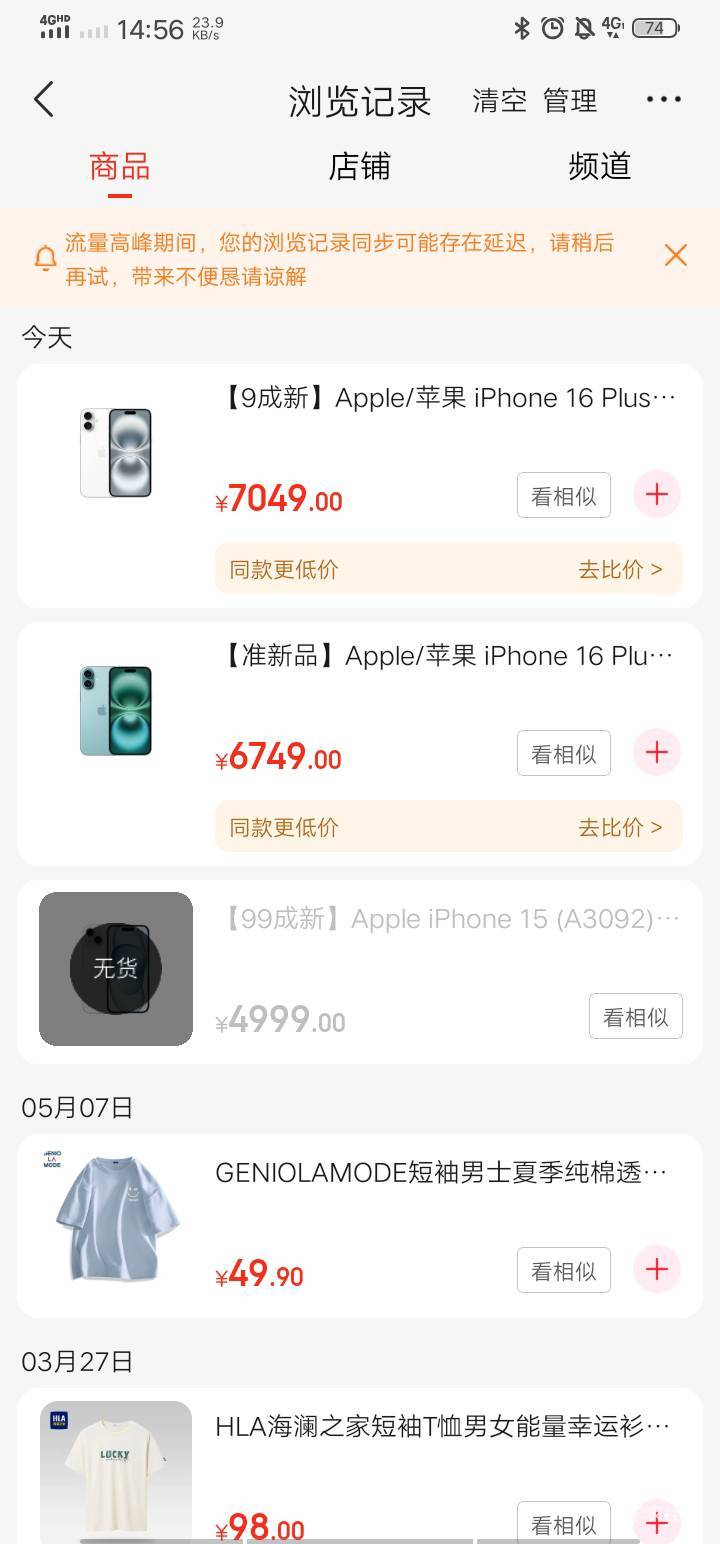Select the 商品 tab
The image size is (720, 1544).
pos(120,166)
